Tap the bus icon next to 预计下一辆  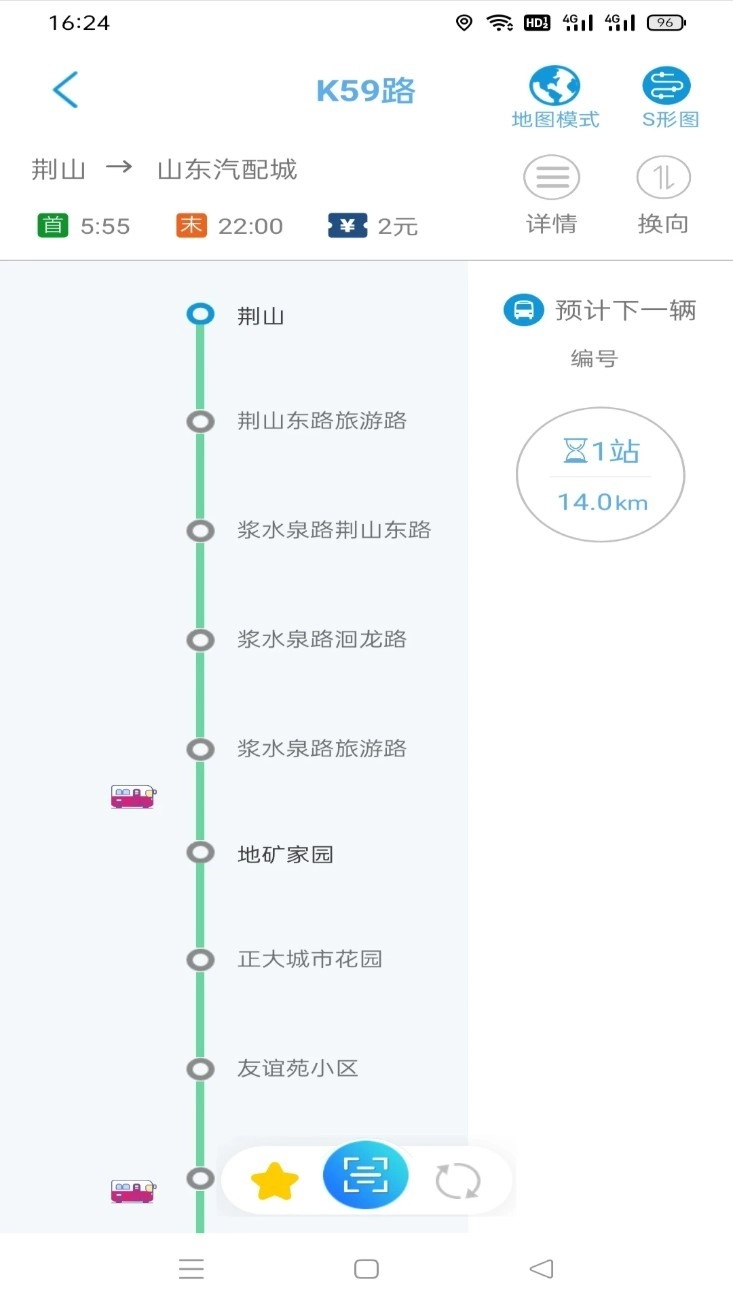point(523,310)
